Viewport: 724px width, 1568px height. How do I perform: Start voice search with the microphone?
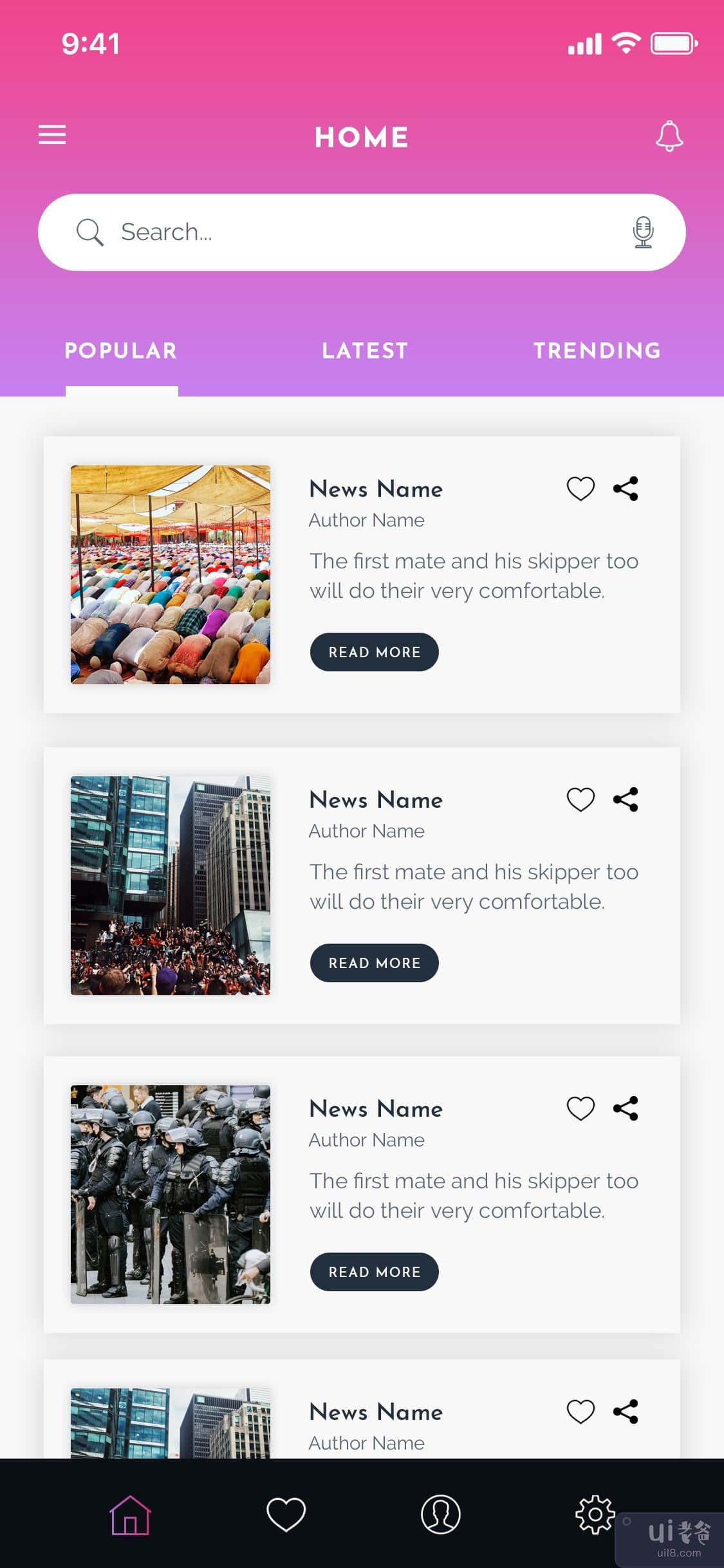pyautogui.click(x=643, y=232)
